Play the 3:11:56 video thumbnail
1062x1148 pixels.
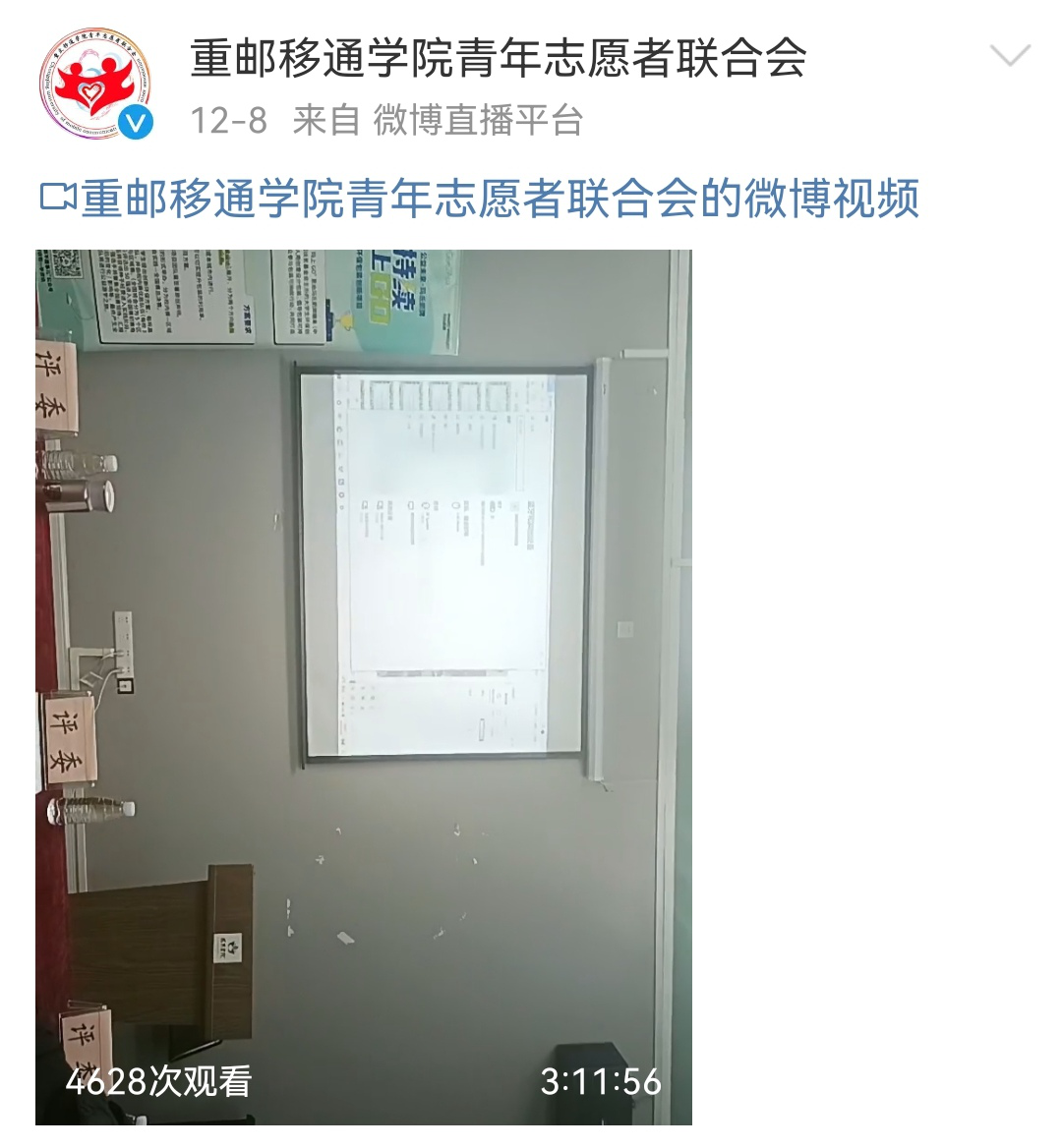click(364, 686)
